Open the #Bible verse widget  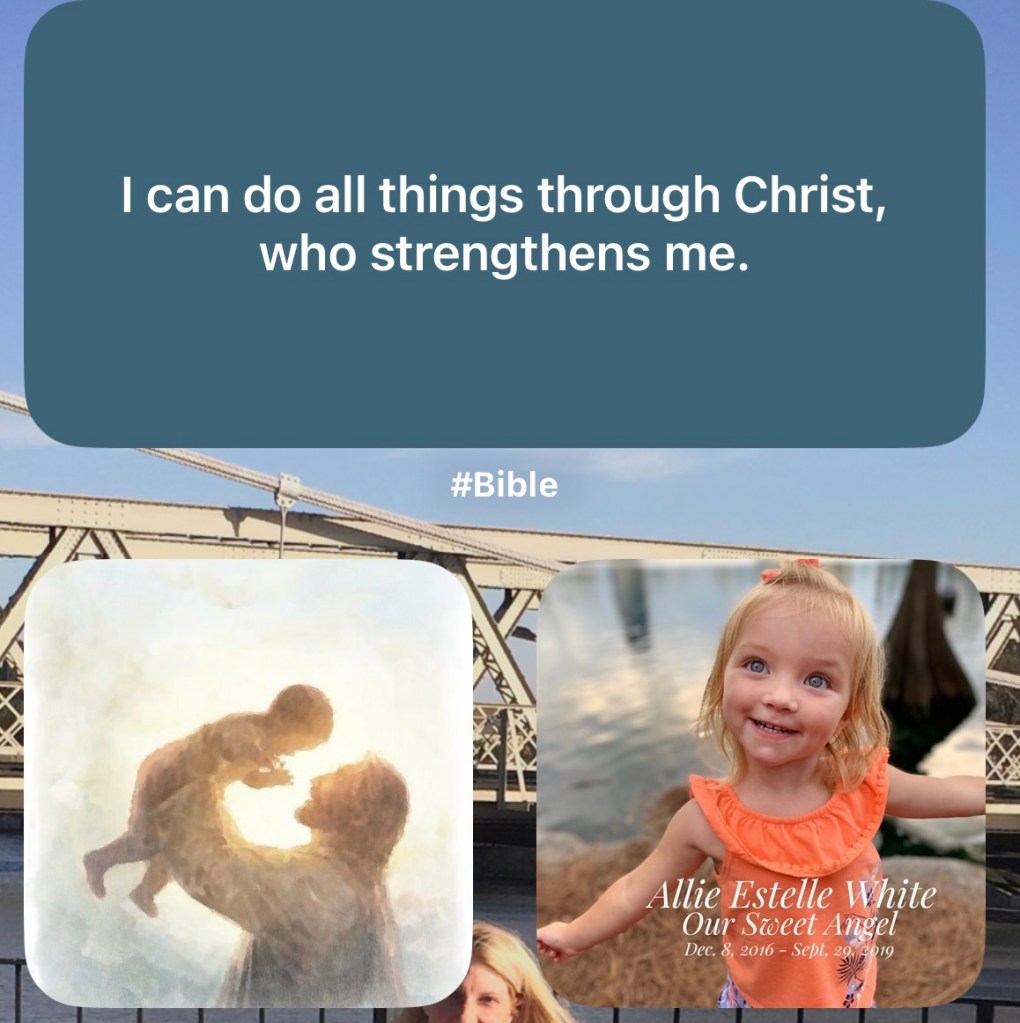[504, 225]
